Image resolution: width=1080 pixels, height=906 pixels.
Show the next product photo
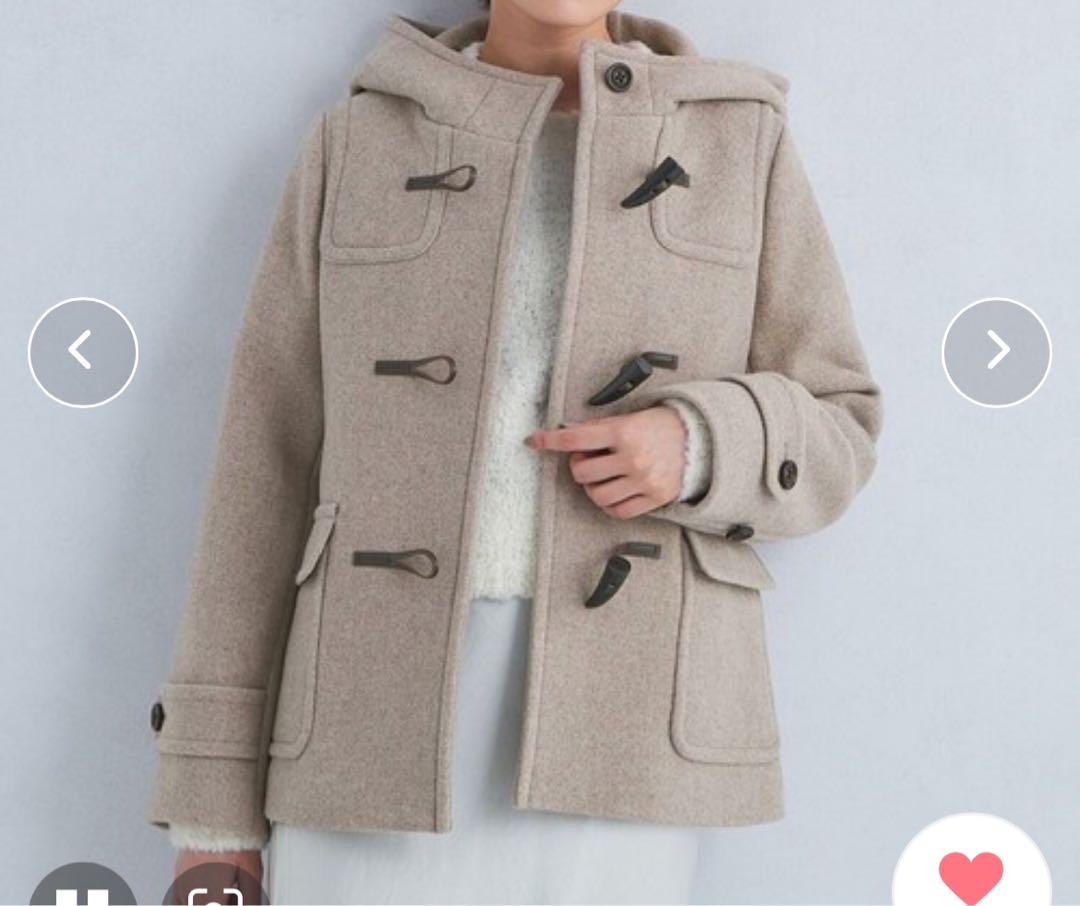click(x=996, y=352)
